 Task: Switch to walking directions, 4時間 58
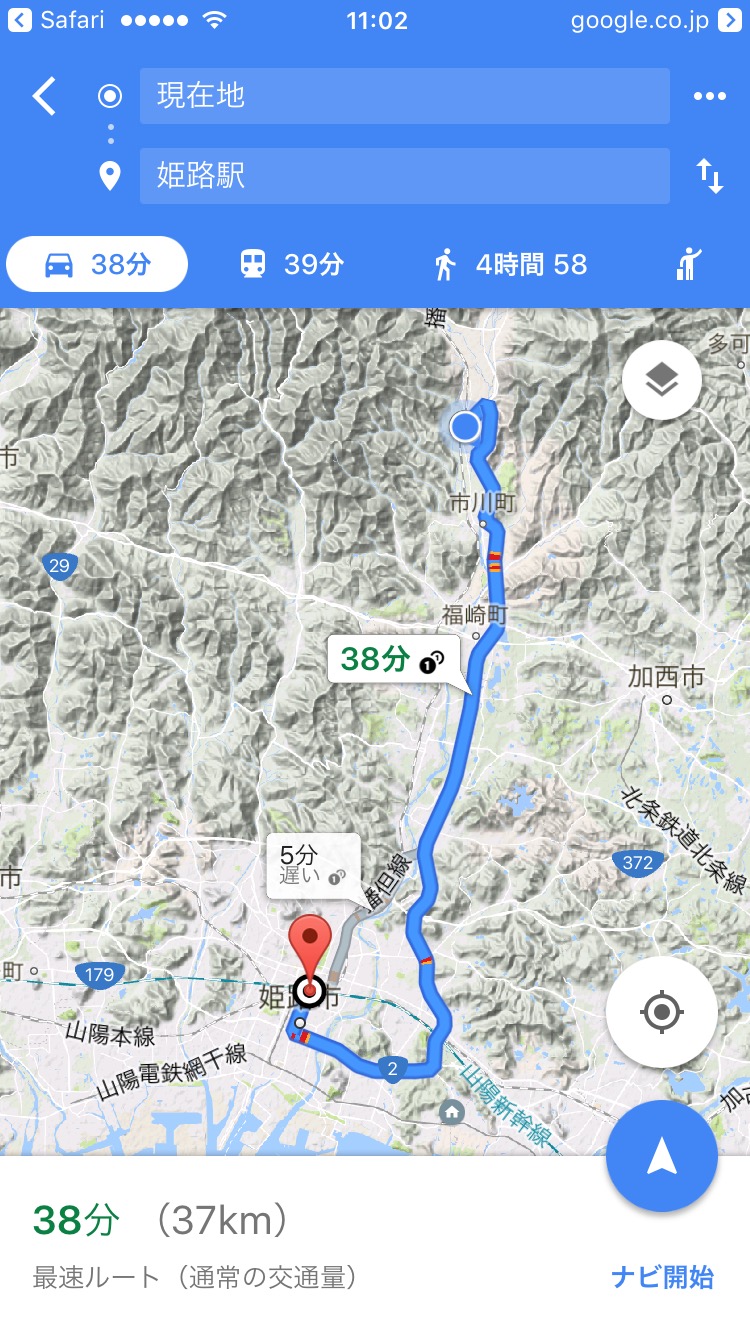click(x=510, y=264)
